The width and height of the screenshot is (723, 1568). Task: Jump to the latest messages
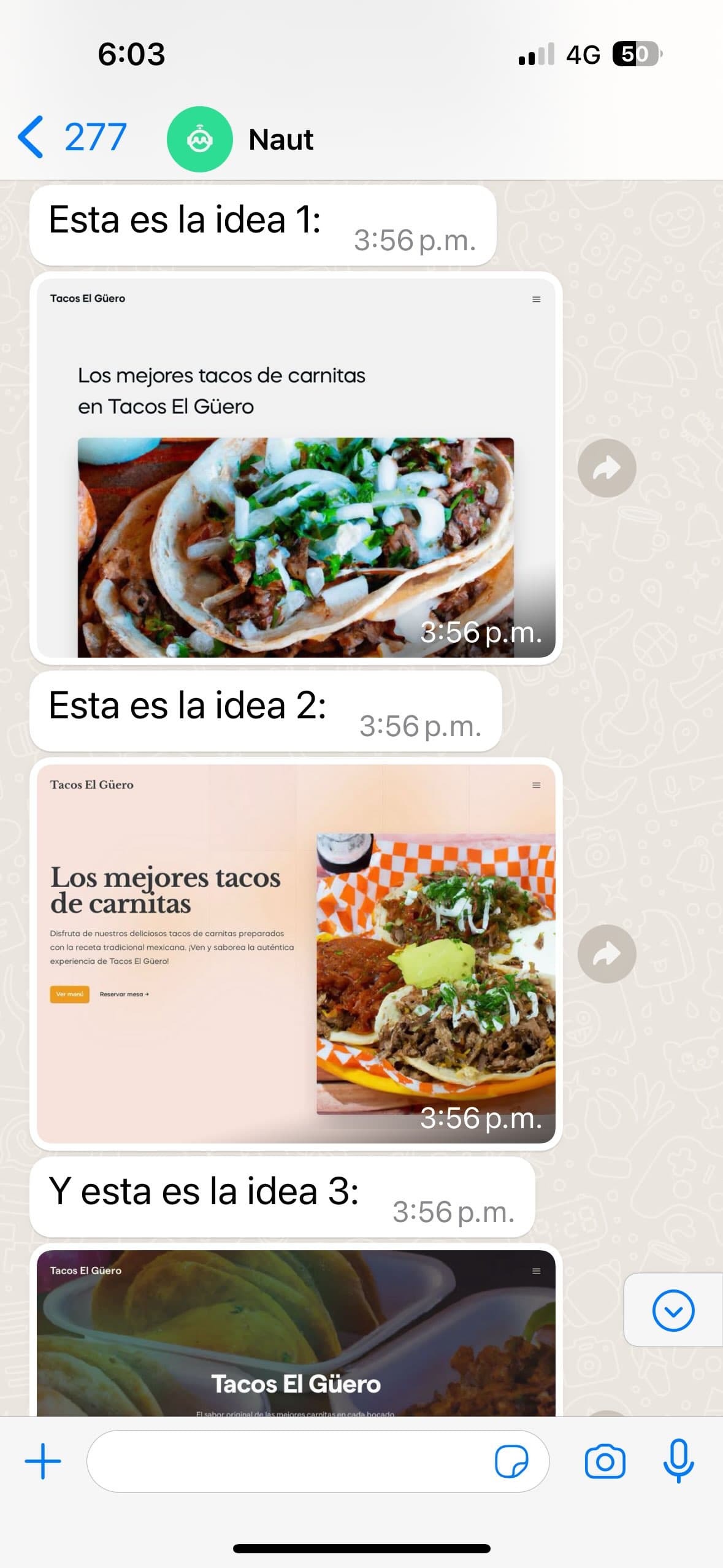point(673,1311)
